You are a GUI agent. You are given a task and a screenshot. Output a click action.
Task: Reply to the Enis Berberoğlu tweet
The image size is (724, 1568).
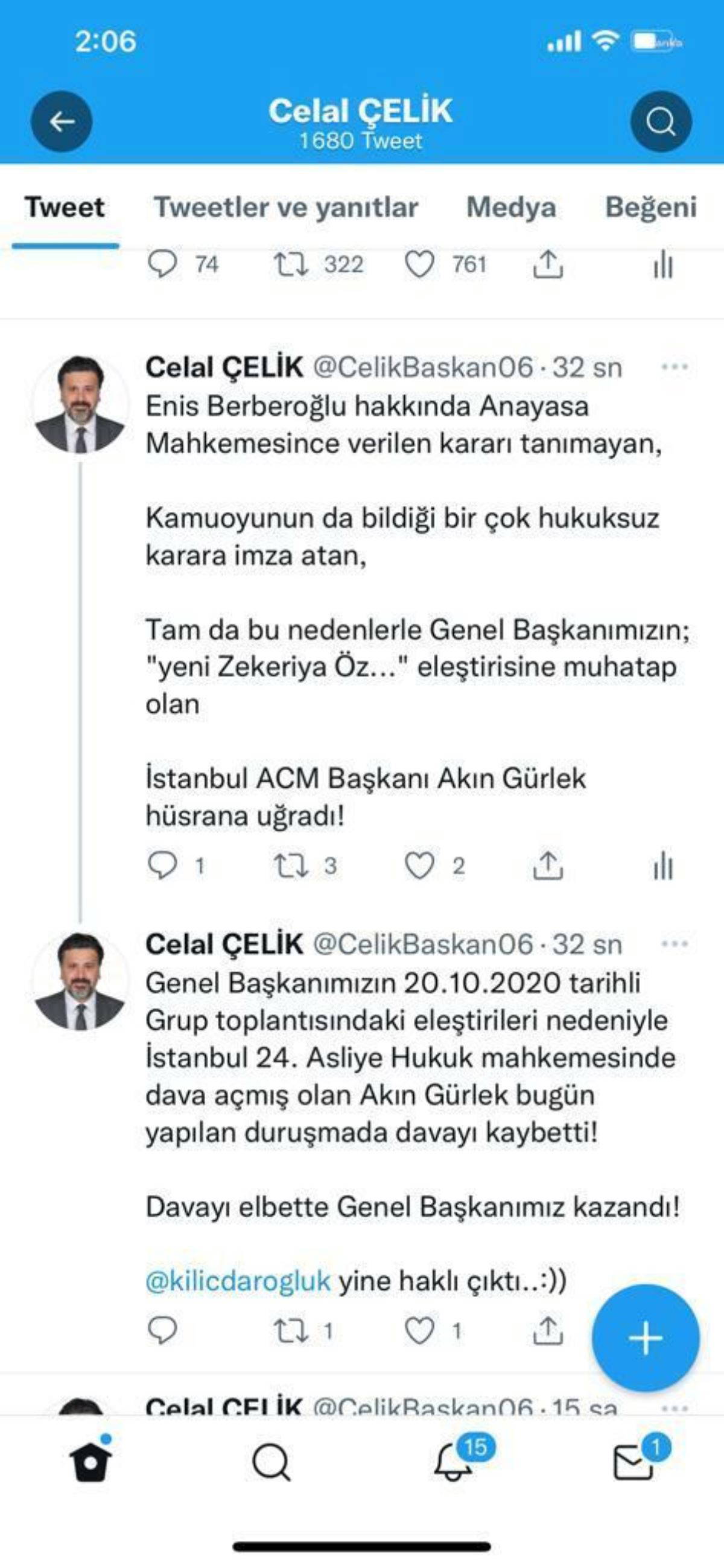162,865
